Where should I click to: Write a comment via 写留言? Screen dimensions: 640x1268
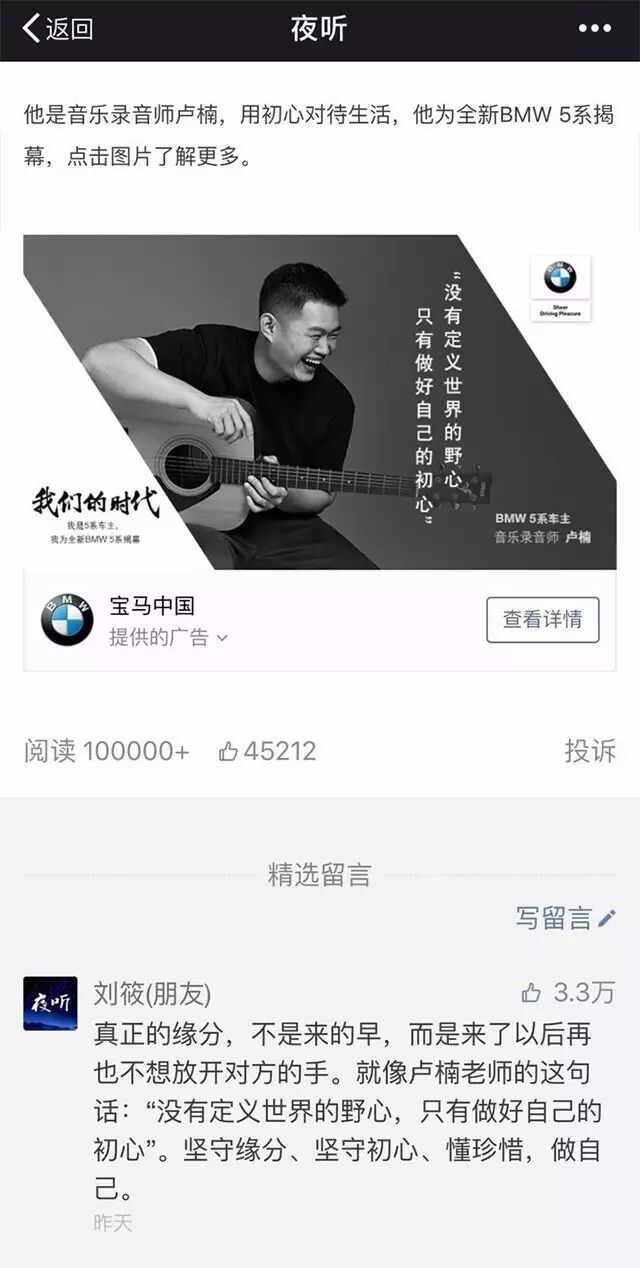[566, 918]
